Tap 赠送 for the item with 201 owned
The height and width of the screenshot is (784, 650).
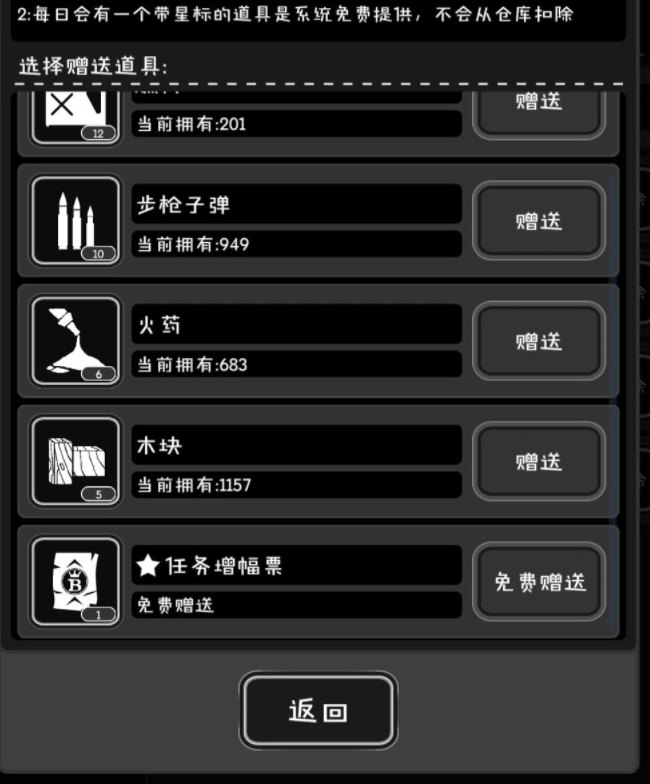click(539, 108)
